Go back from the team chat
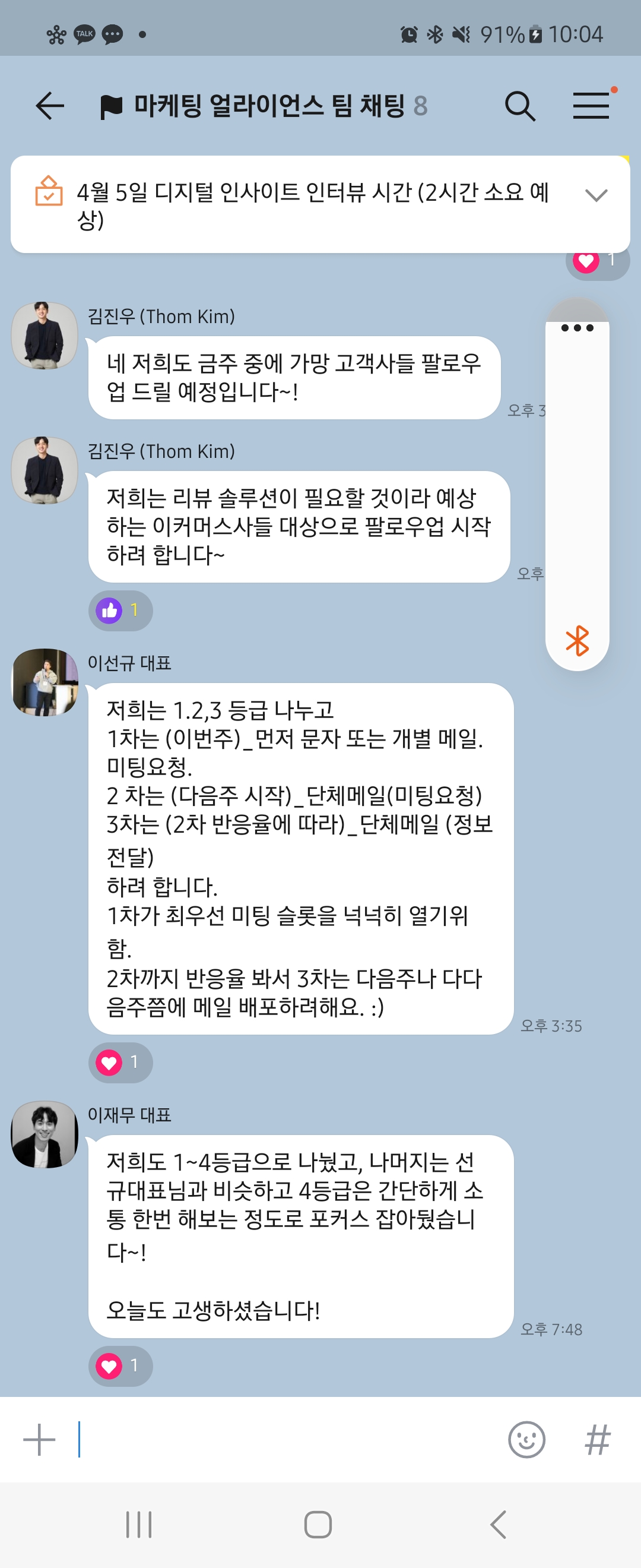The image size is (641, 1568). pos(50,106)
